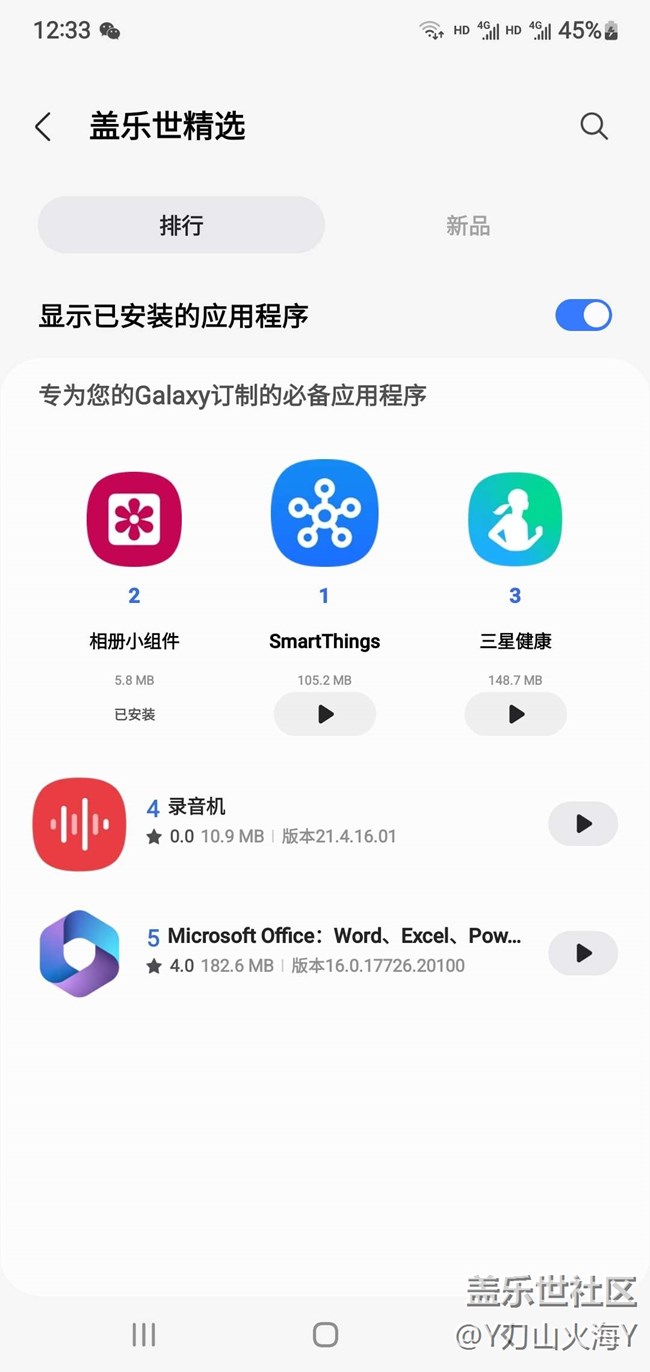Open recent apps from navigation bar
The height and width of the screenshot is (1372, 650).
pos(144,1334)
